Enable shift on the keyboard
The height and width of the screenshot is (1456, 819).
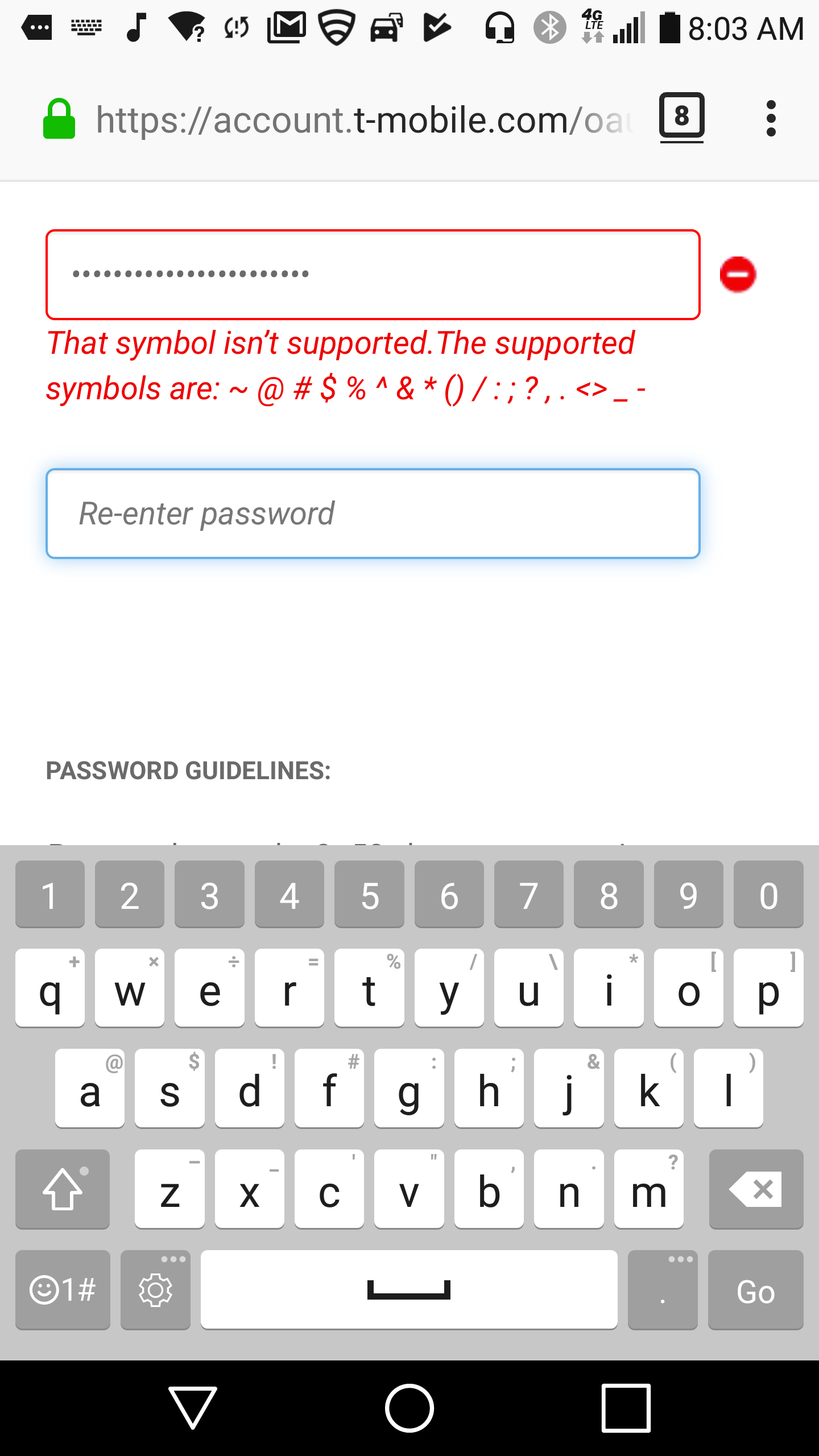[63, 1189]
